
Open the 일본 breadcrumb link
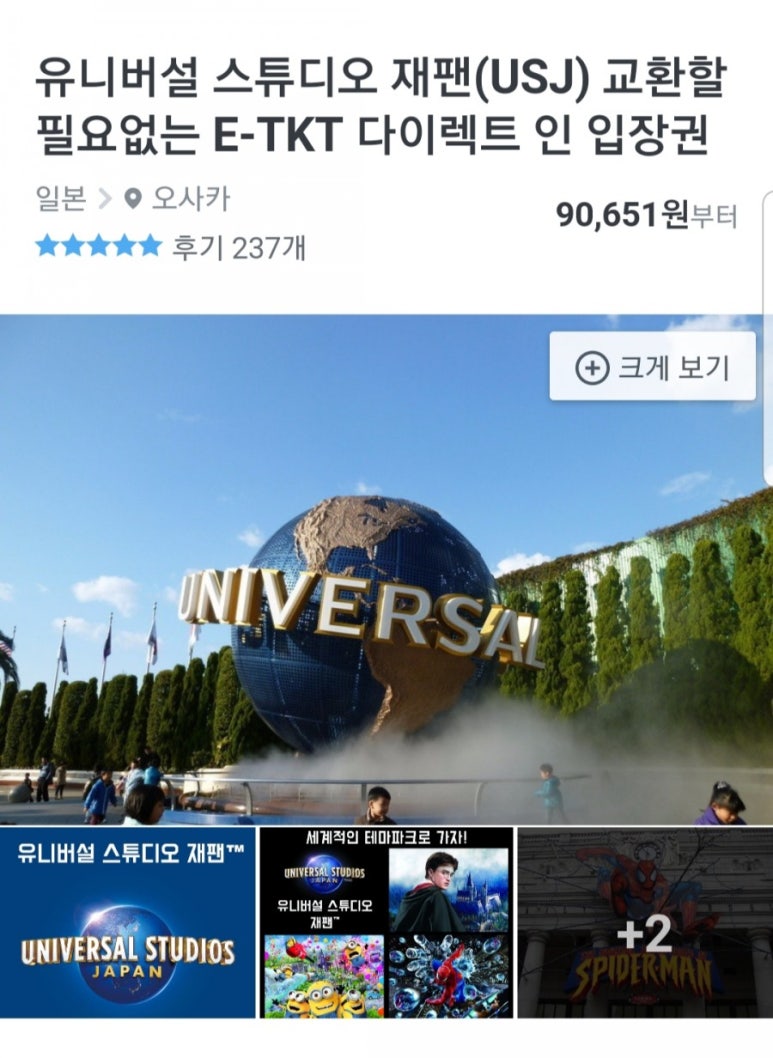click(x=61, y=198)
